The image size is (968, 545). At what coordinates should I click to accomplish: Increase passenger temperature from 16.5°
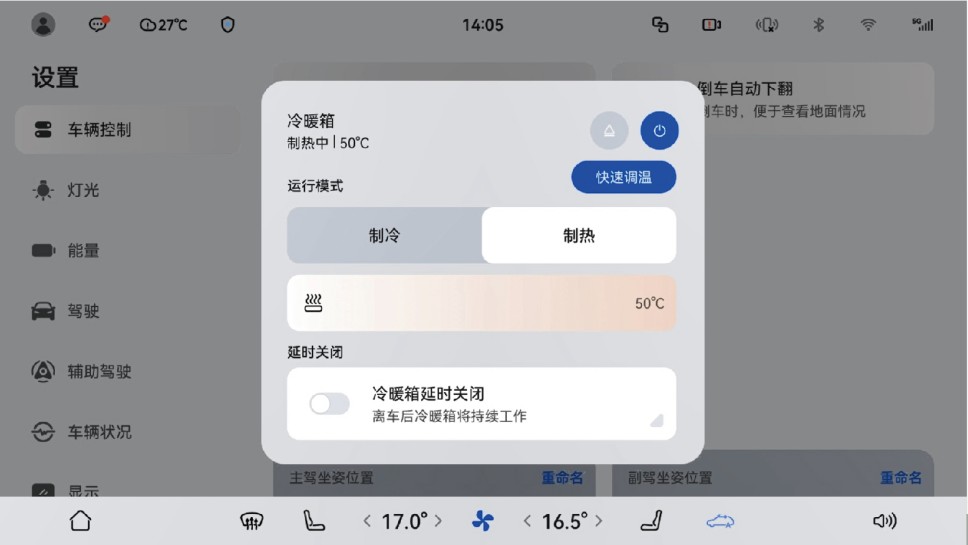click(599, 521)
